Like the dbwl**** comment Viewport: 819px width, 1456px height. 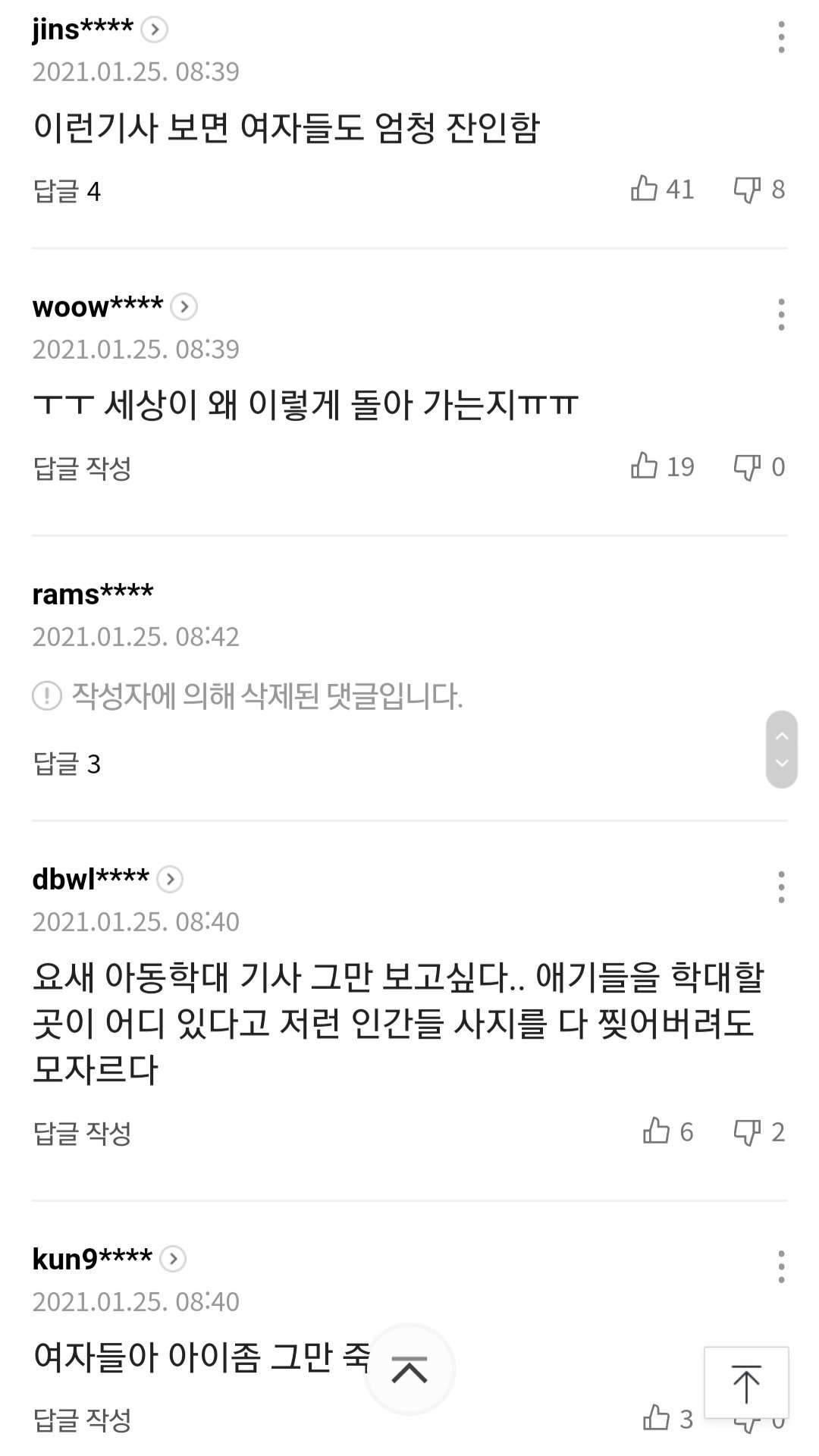[657, 1131]
